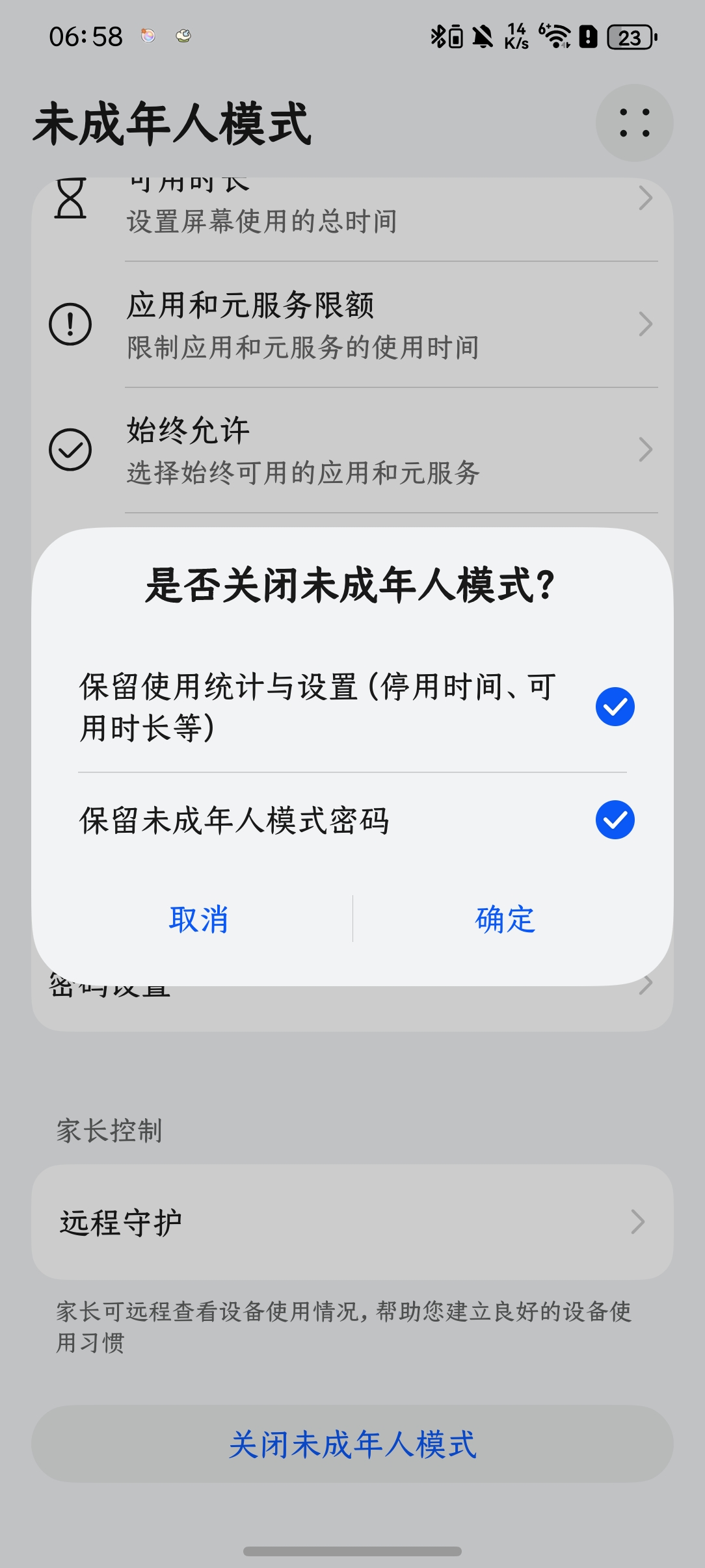The image size is (705, 1568).
Task: Tap the clock showing 06:58
Action: (x=85, y=37)
